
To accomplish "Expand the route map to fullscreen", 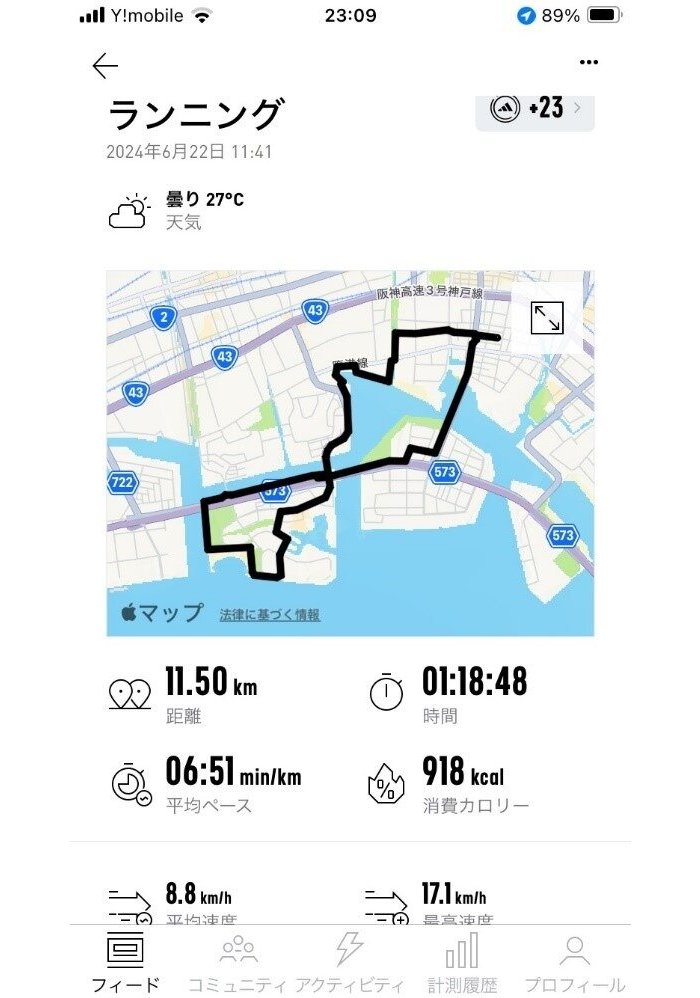I will coord(547,318).
